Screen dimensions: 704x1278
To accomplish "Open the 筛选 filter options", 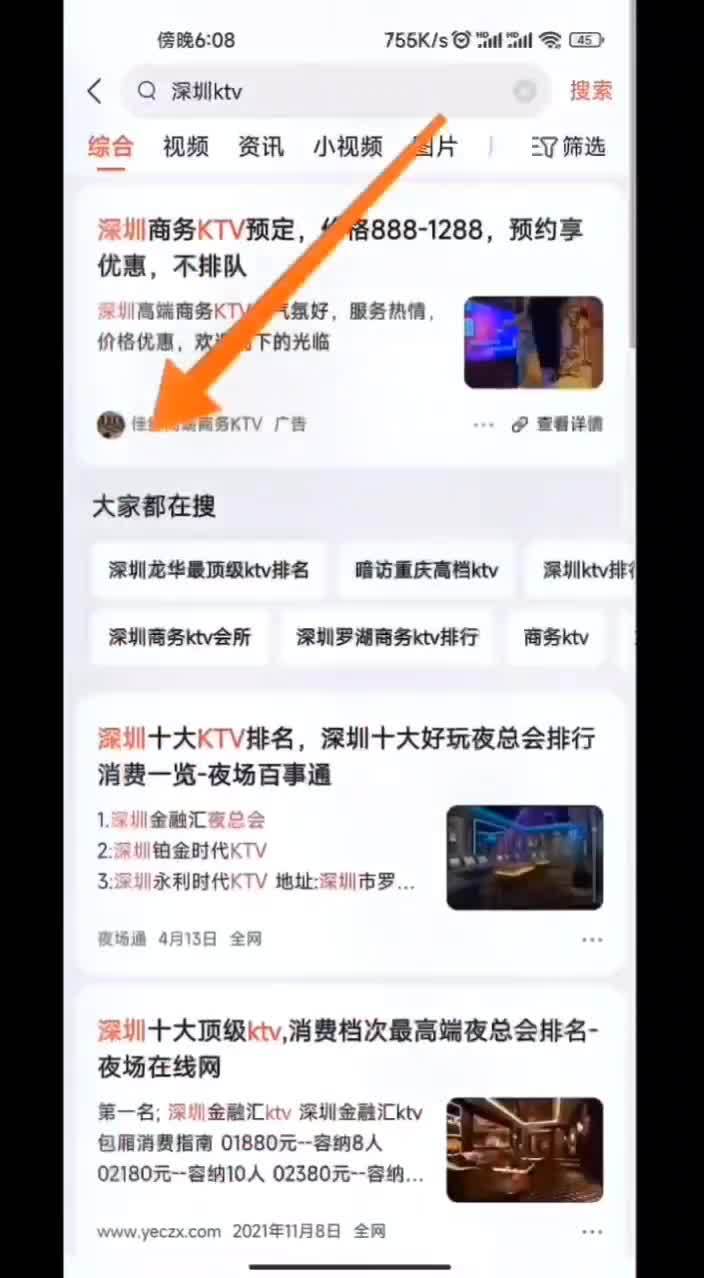I will click(x=570, y=147).
